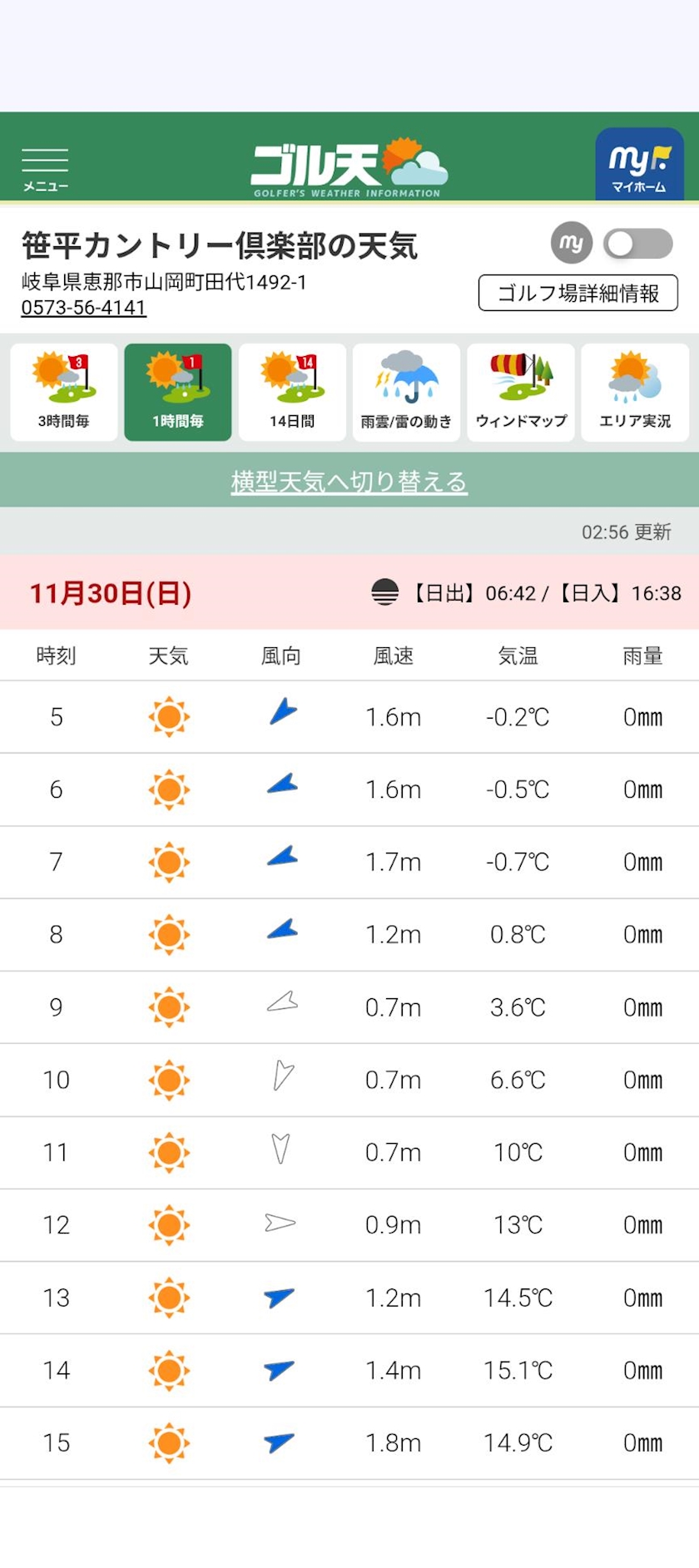Toggle the my course switch
This screenshot has width=699, height=1568.
[638, 244]
